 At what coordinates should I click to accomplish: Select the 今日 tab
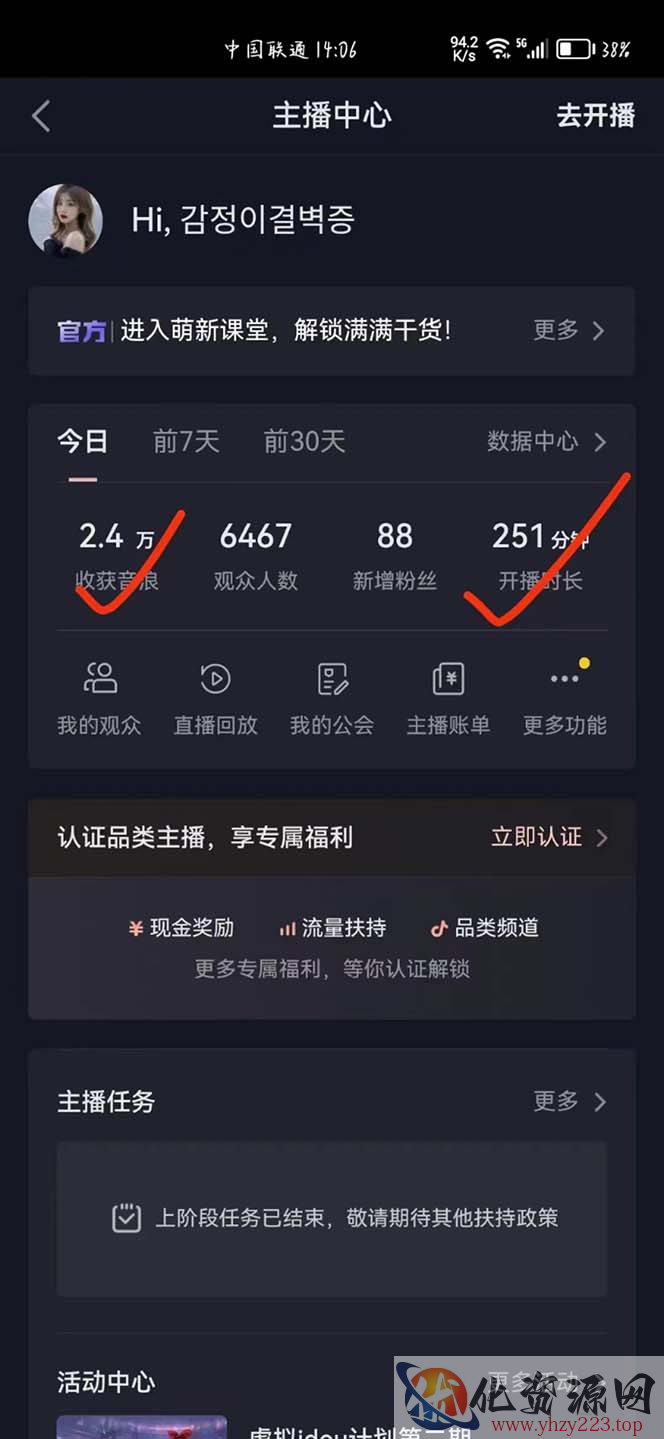pos(82,441)
